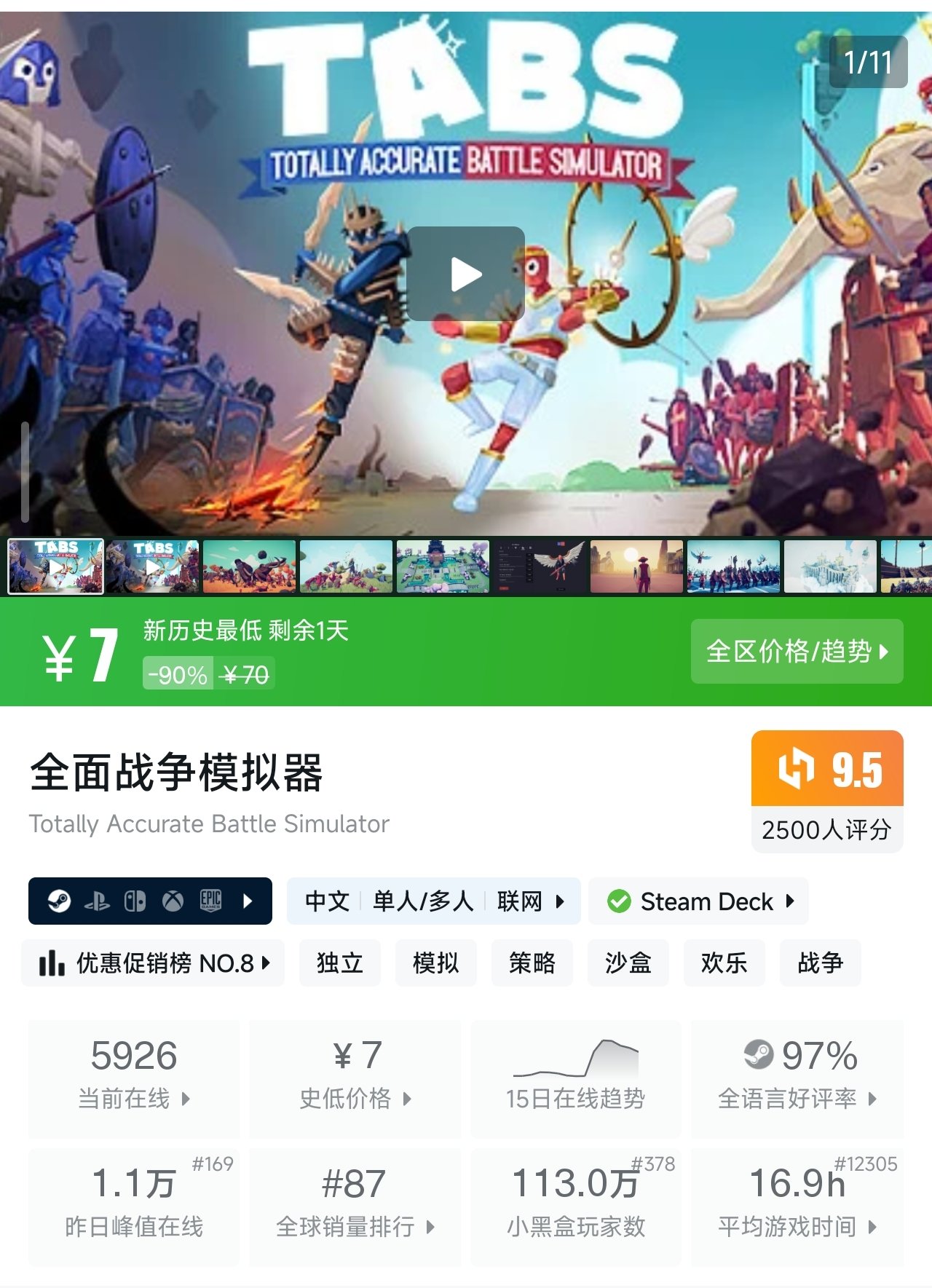Open 全球销量排行 sales ranking

pos(355,1207)
